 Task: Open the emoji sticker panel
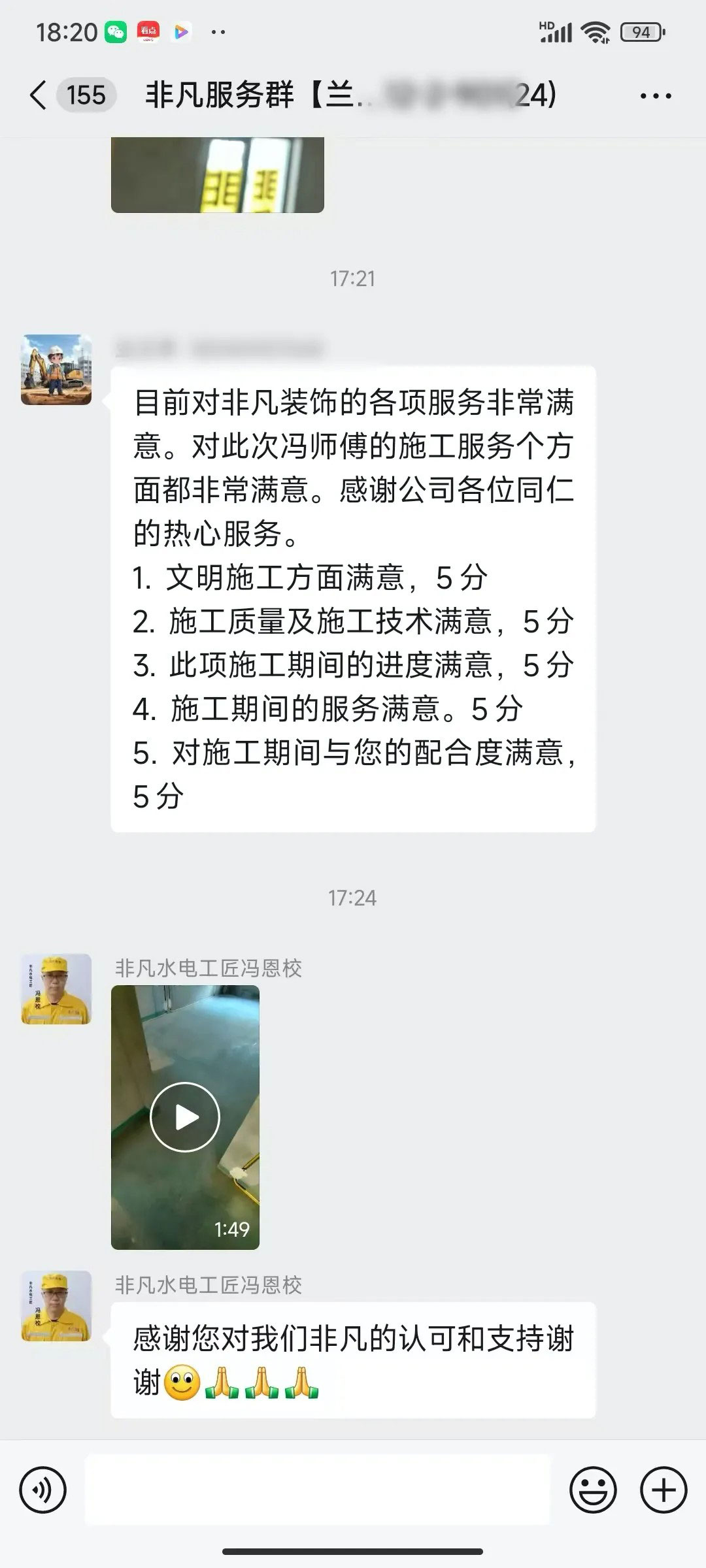coord(593,1490)
